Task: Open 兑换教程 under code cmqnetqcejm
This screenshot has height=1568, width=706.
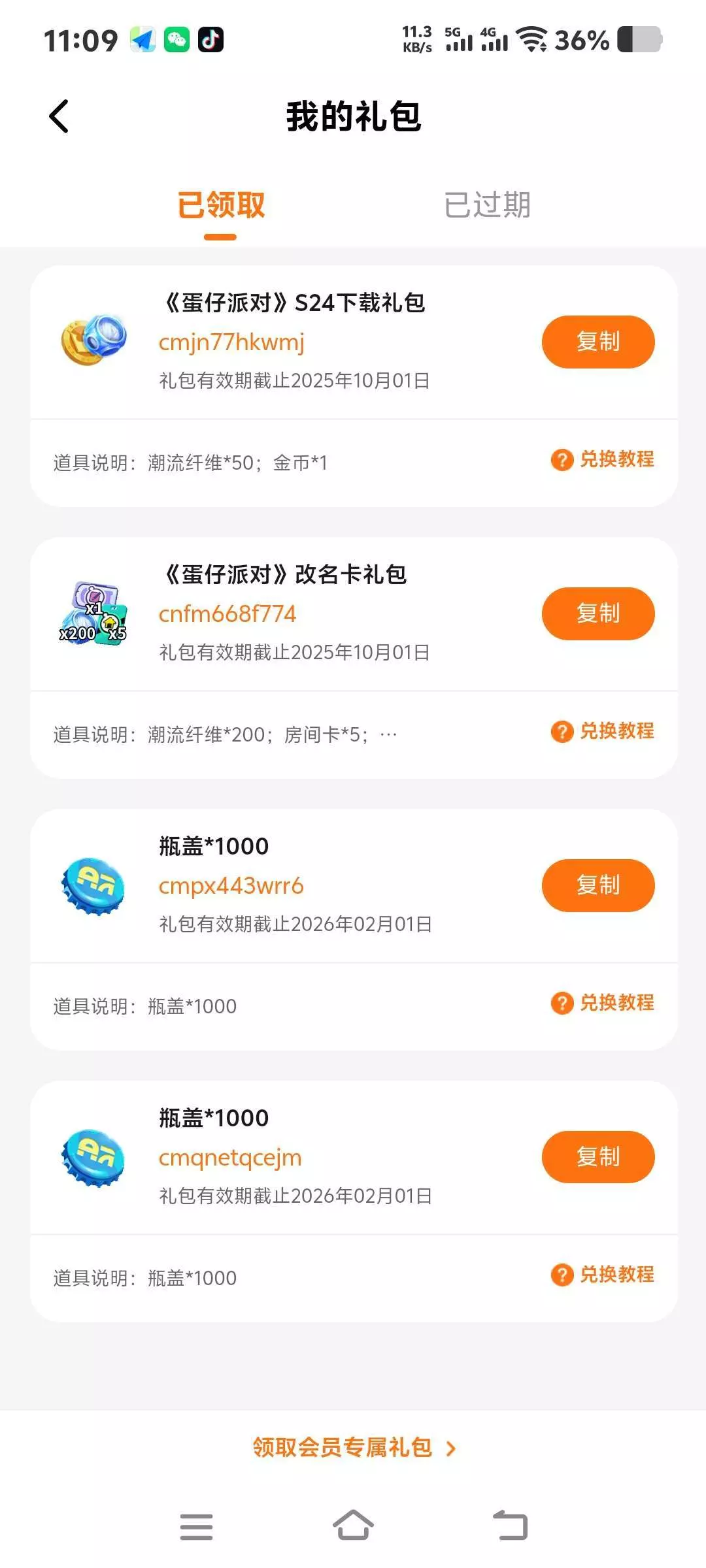Action: point(603,1275)
